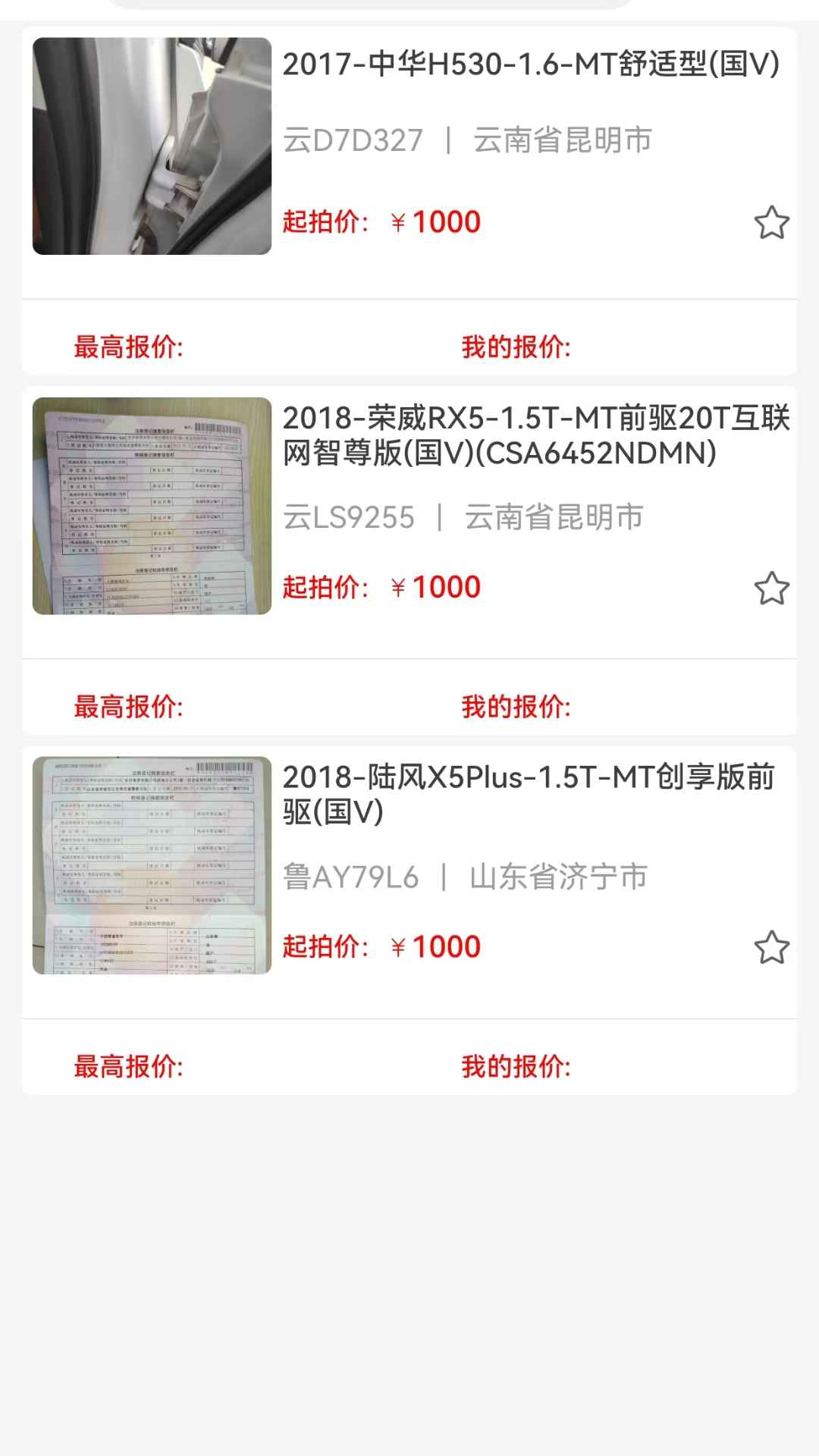View the 中华H530 photo thumbnail
This screenshot has height=1456, width=819.
pyautogui.click(x=151, y=144)
